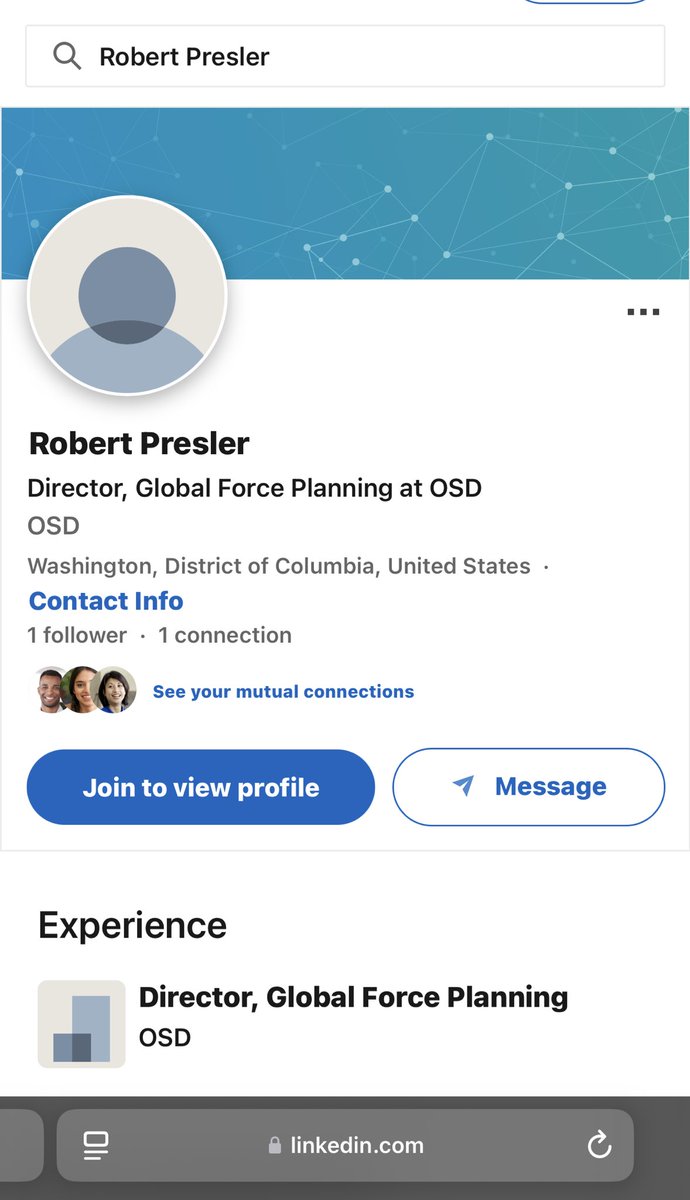Open the browser page options menu
The width and height of the screenshot is (690, 1200).
(96, 1145)
